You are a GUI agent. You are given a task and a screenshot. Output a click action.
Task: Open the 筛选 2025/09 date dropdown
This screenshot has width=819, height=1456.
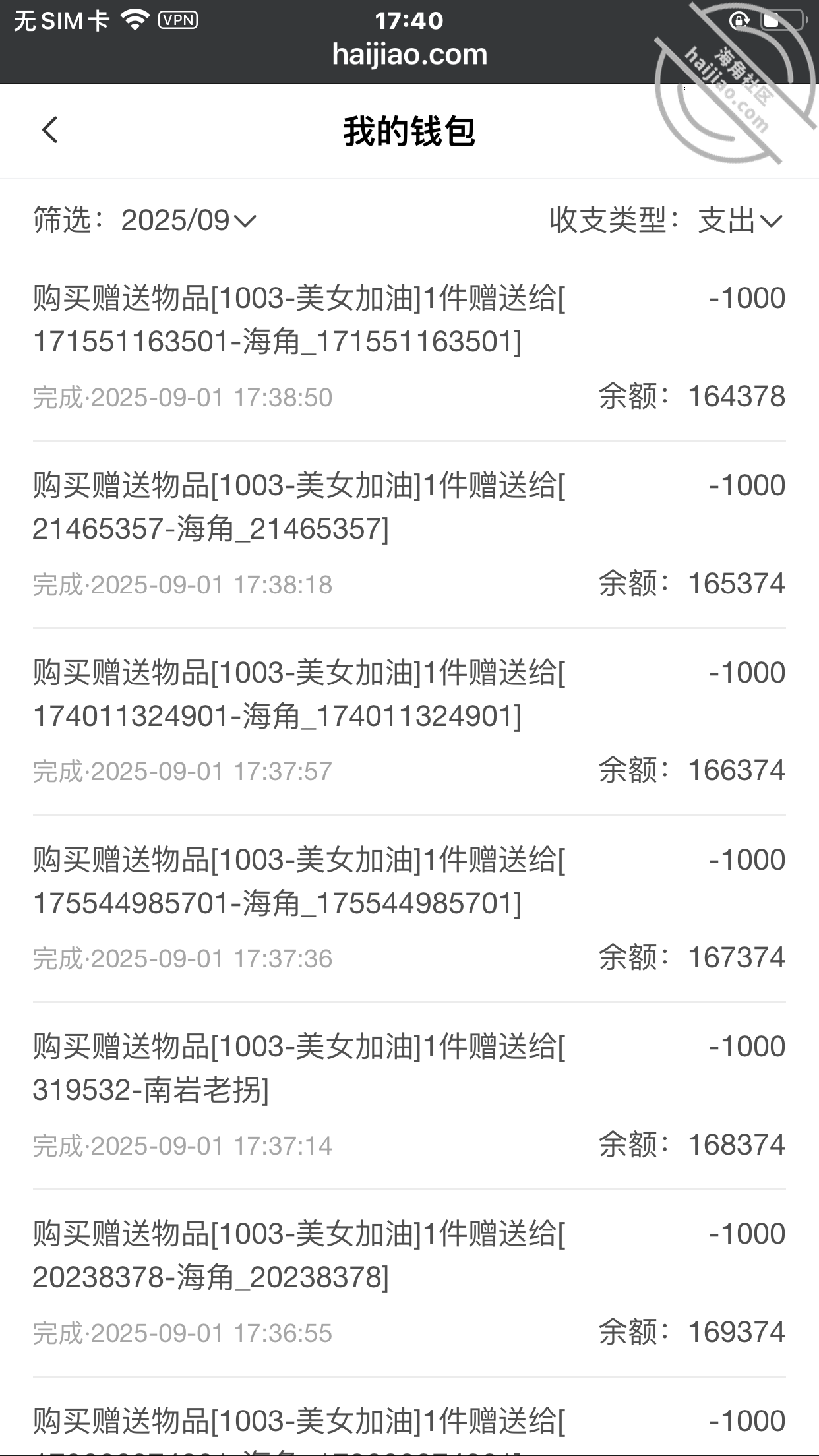coord(188,220)
